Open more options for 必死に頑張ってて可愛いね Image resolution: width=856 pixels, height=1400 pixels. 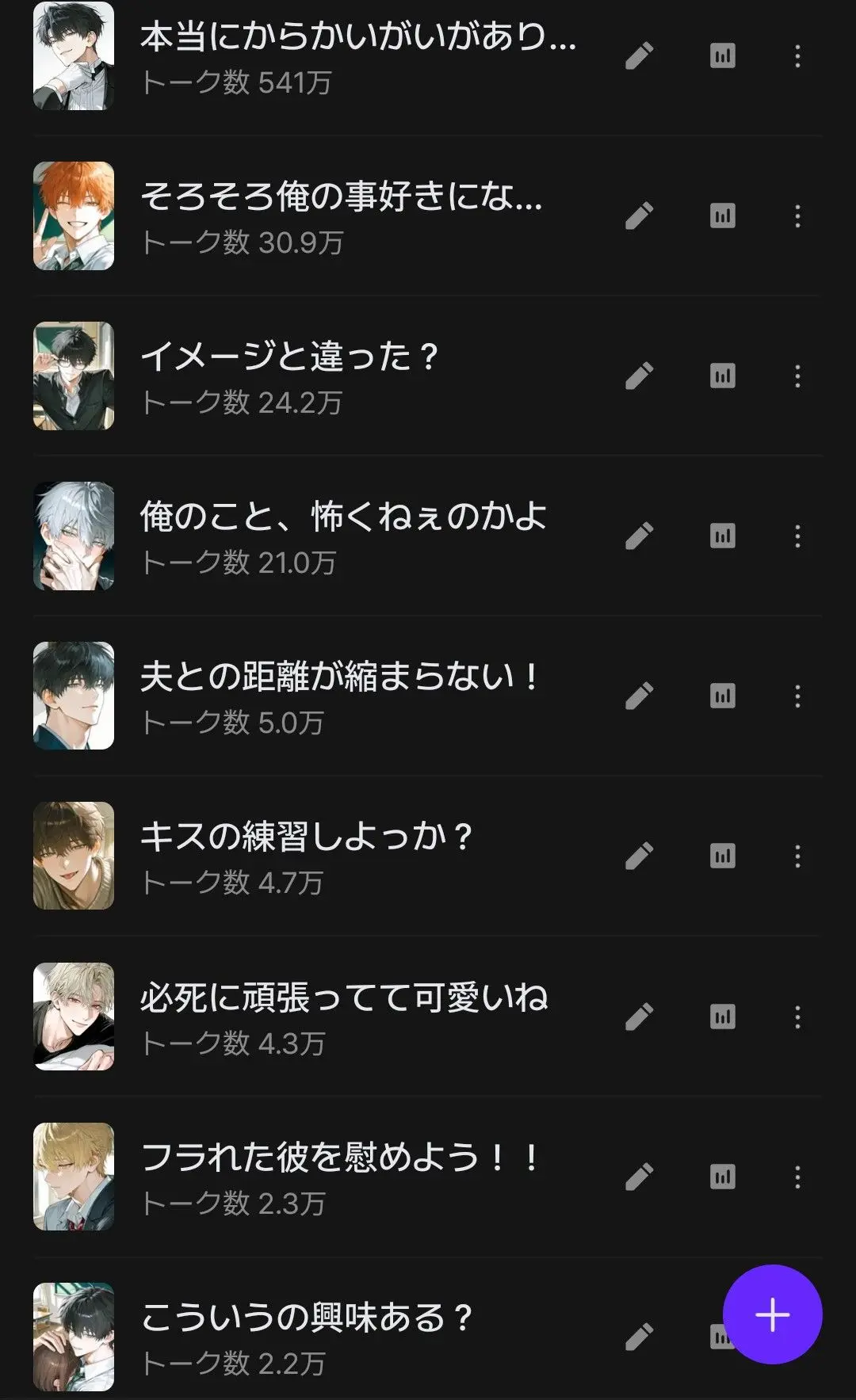tap(797, 1017)
